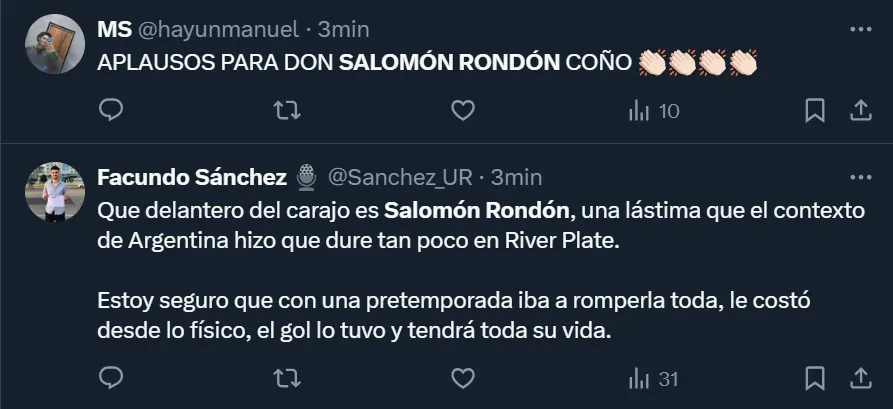Open the overflow menu on MS's tweet

click(860, 30)
